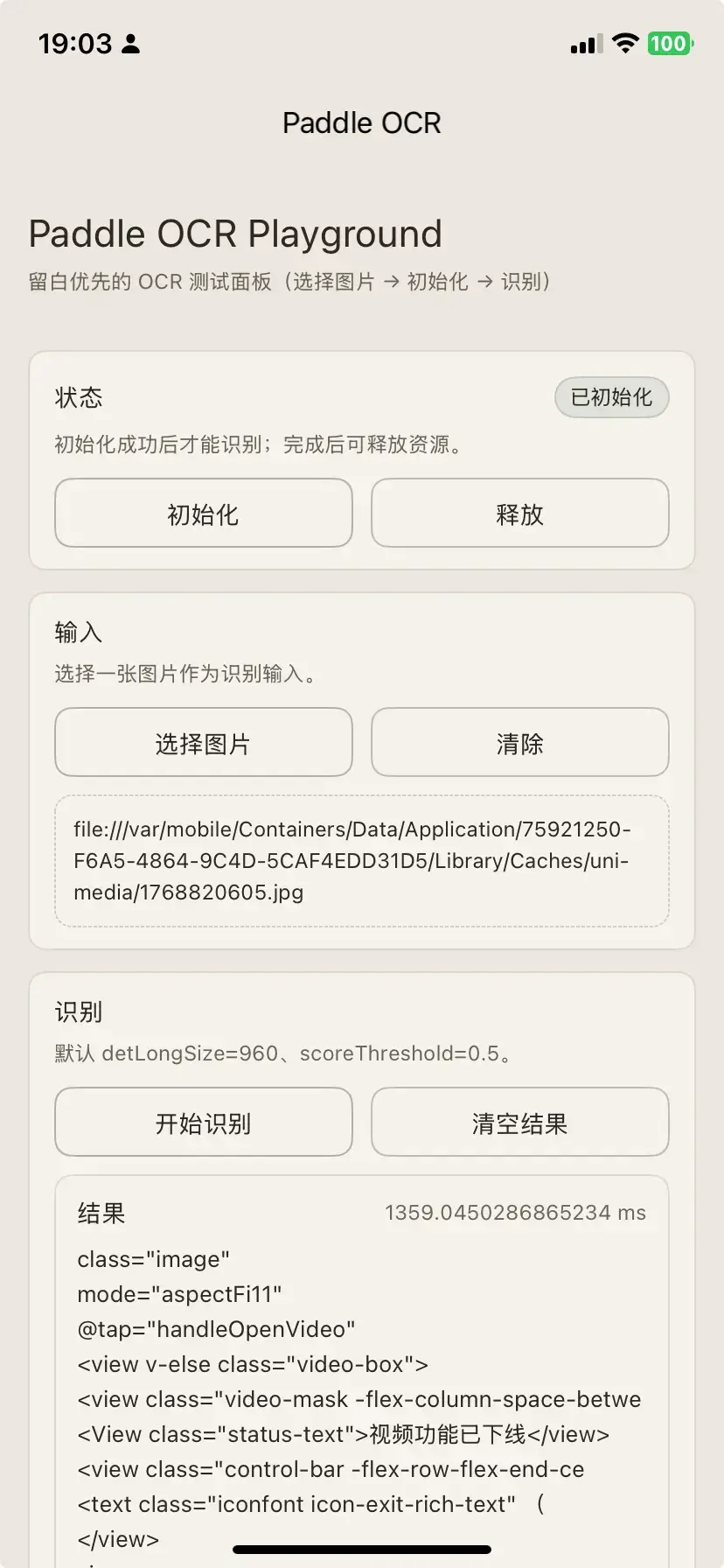The image size is (724, 1568).
Task: Clear the selected image with 清除
Action: pyautogui.click(x=519, y=743)
